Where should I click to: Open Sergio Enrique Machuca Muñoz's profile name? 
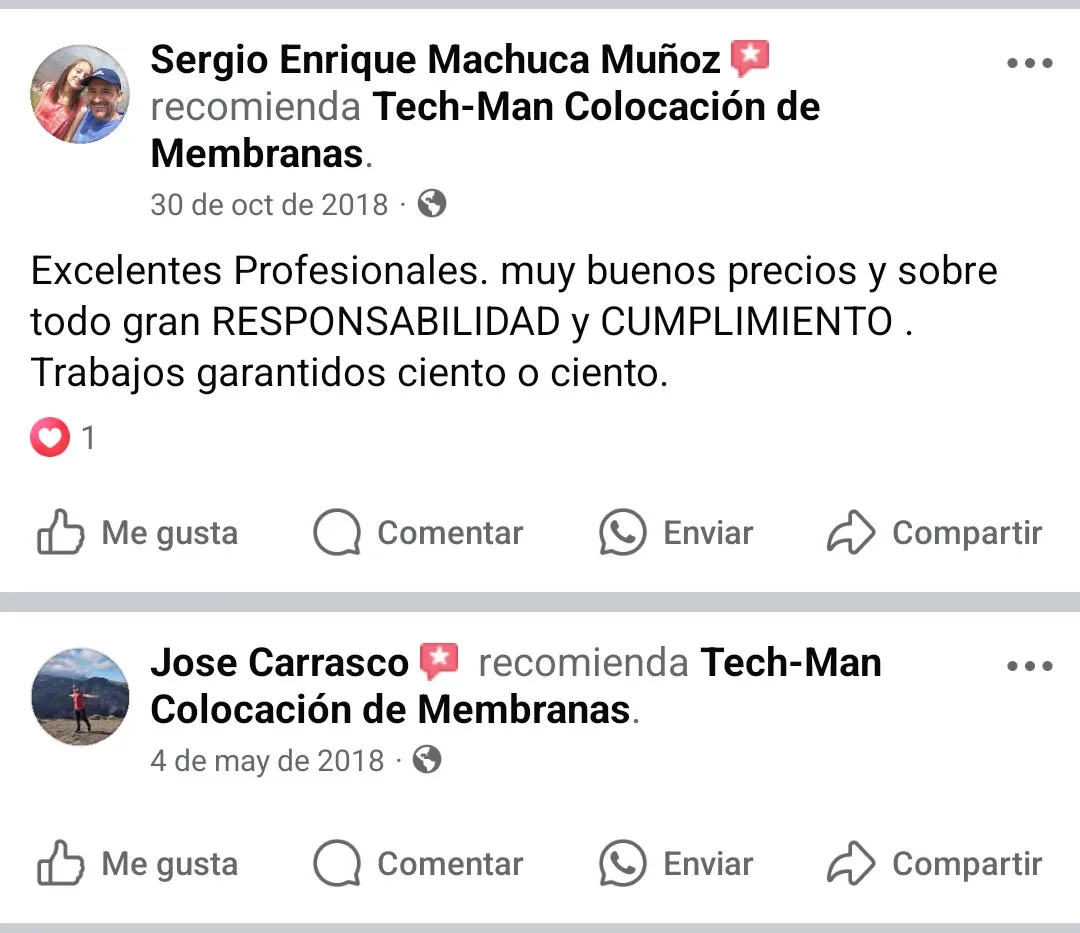[x=435, y=61]
